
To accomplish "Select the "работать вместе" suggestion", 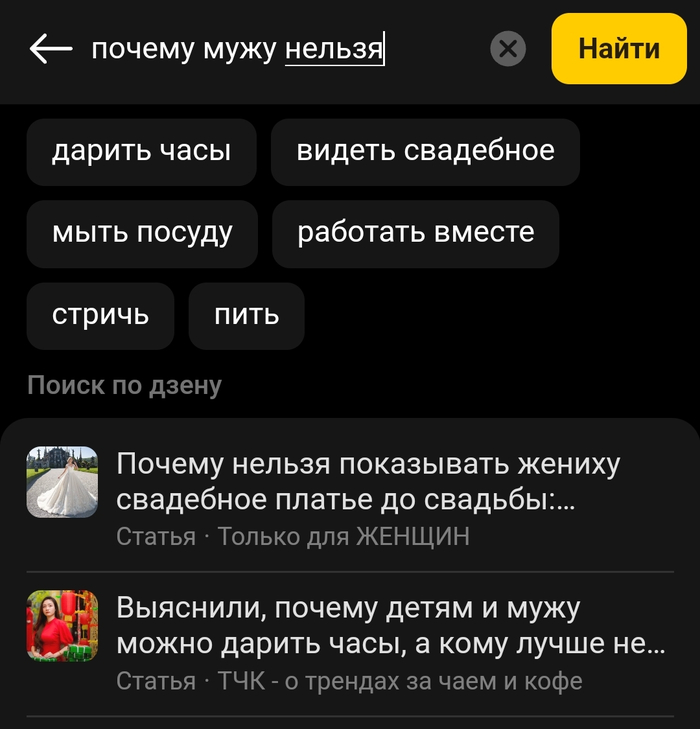I will [415, 234].
